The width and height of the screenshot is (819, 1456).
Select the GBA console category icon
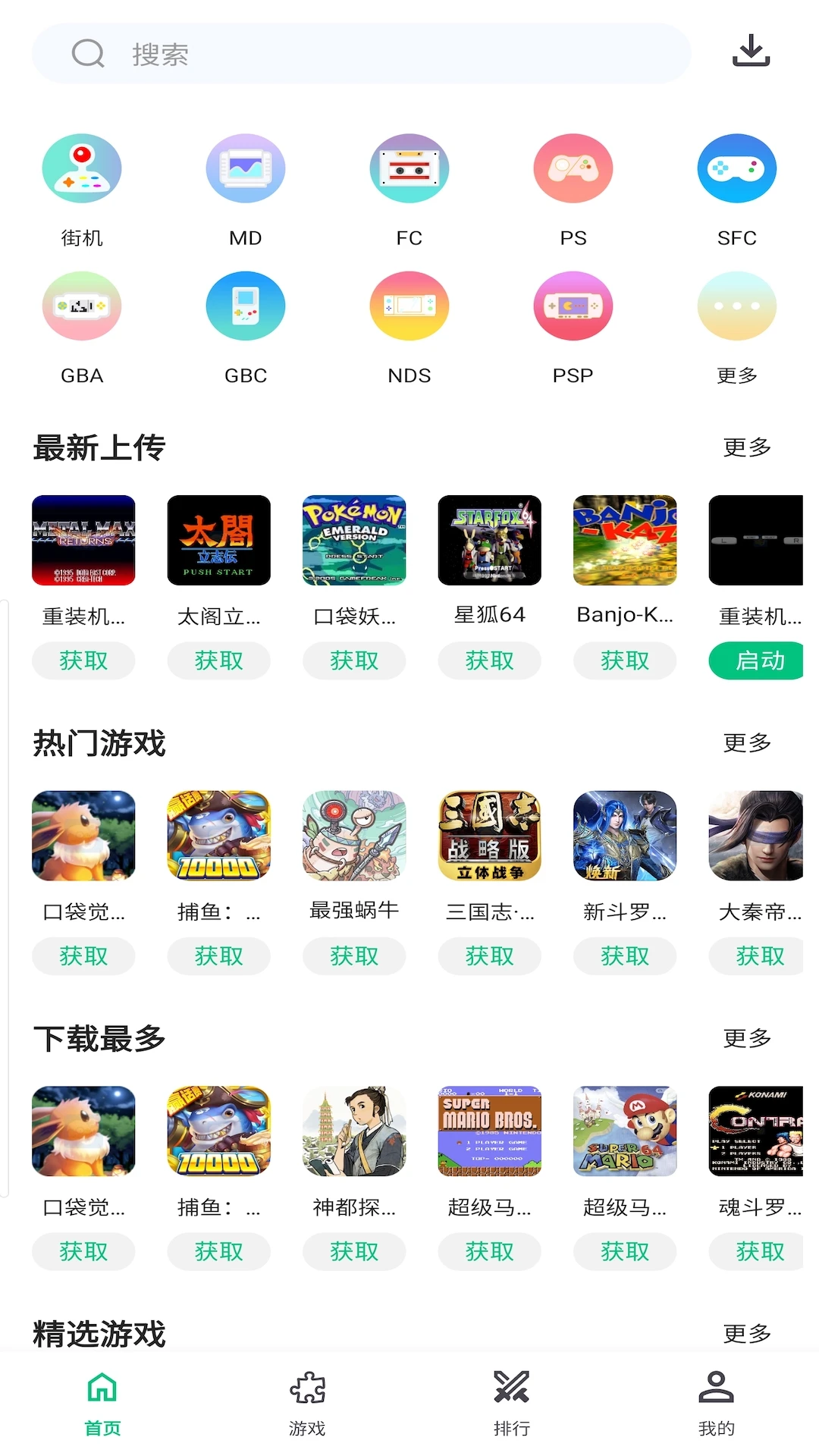82,305
